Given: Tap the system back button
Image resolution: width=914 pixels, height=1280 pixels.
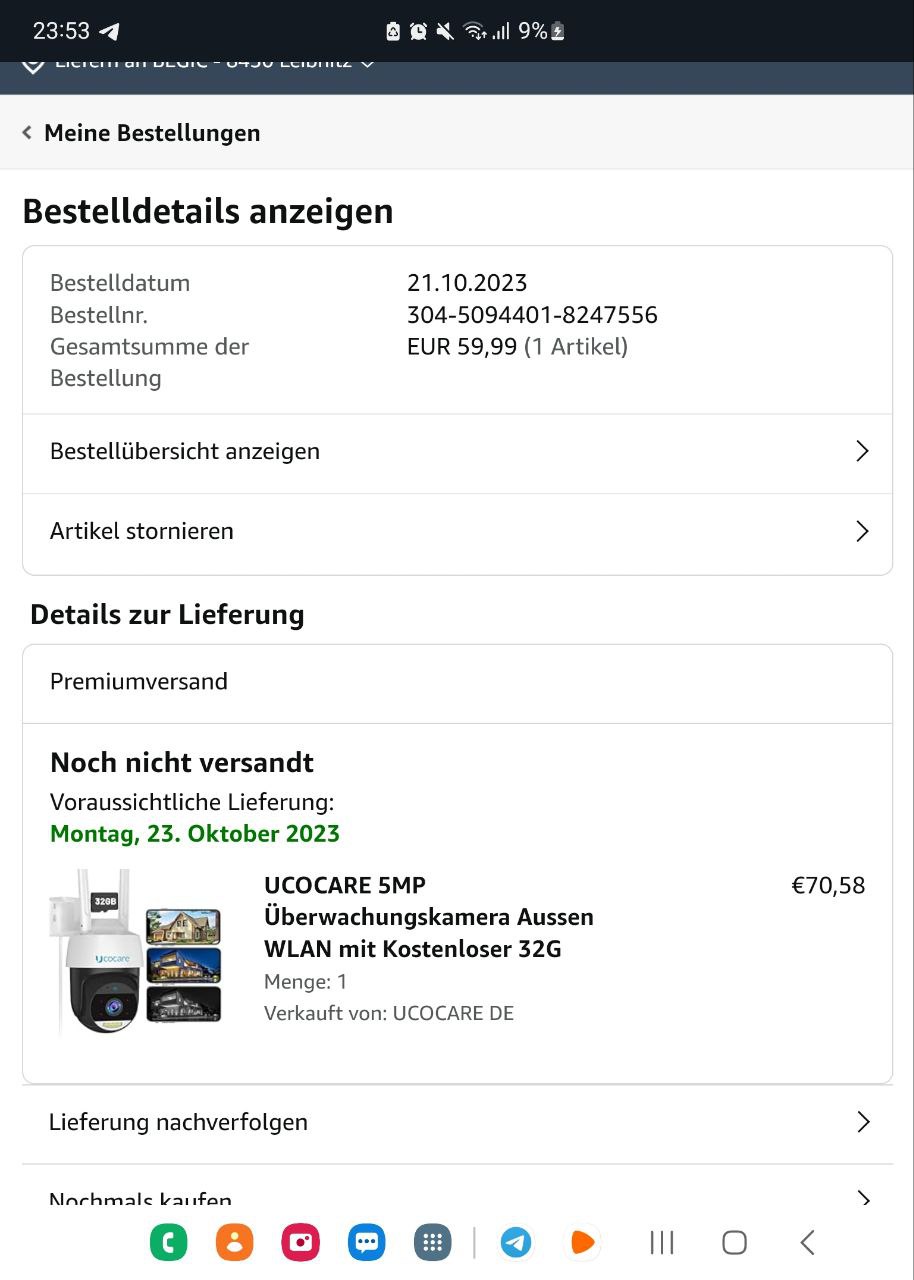Looking at the screenshot, I should pos(808,1243).
